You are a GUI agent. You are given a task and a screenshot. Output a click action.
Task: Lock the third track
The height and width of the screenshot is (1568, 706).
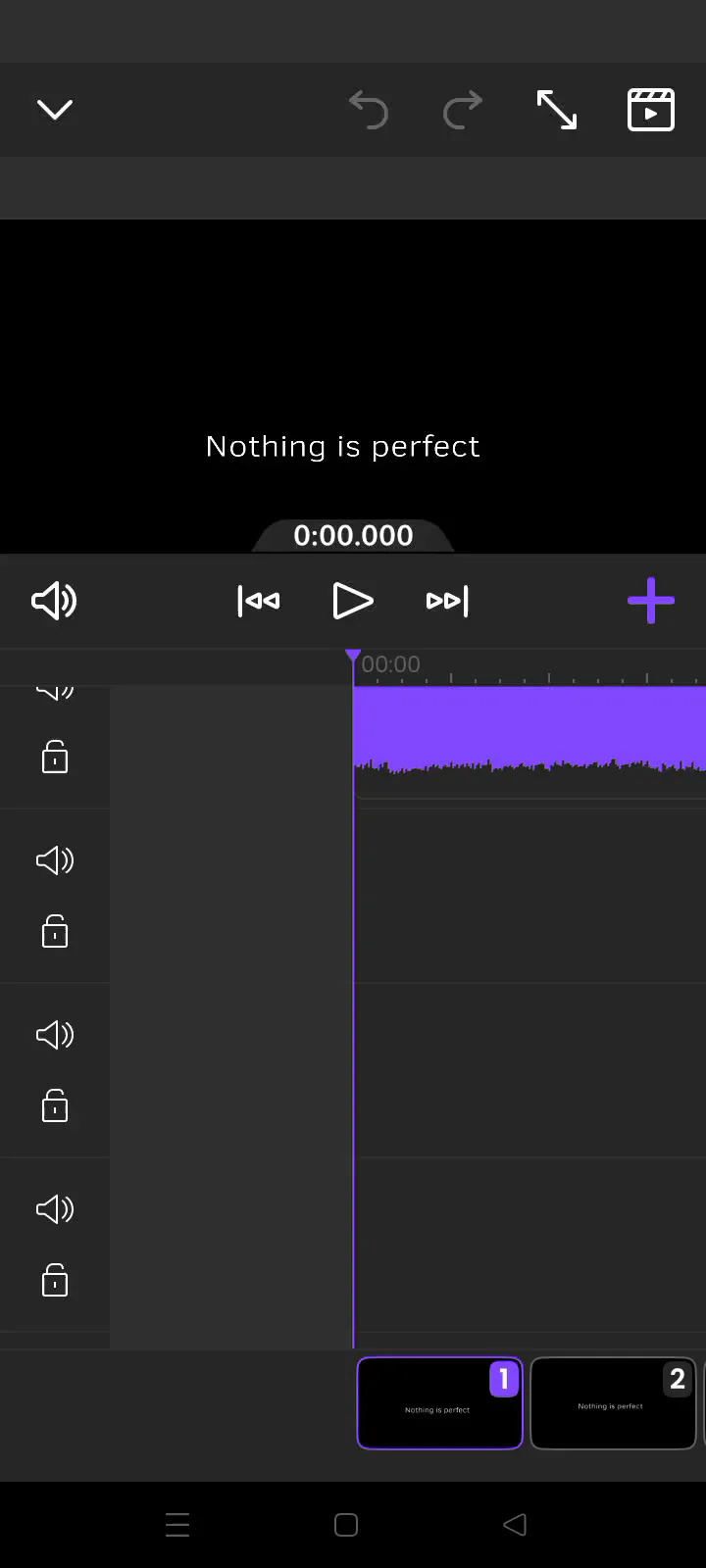click(x=55, y=1105)
